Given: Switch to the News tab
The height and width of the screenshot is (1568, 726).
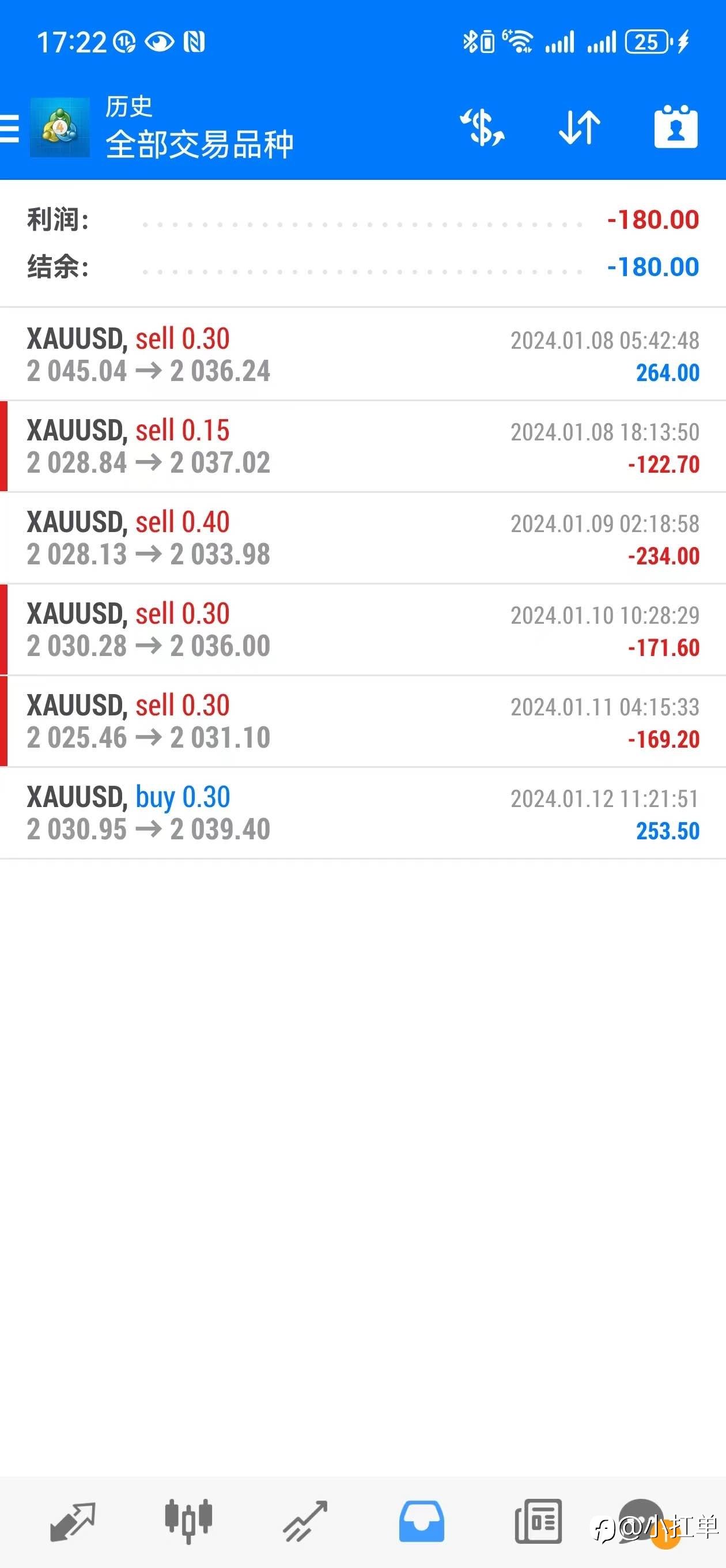Looking at the screenshot, I should [x=538, y=1522].
